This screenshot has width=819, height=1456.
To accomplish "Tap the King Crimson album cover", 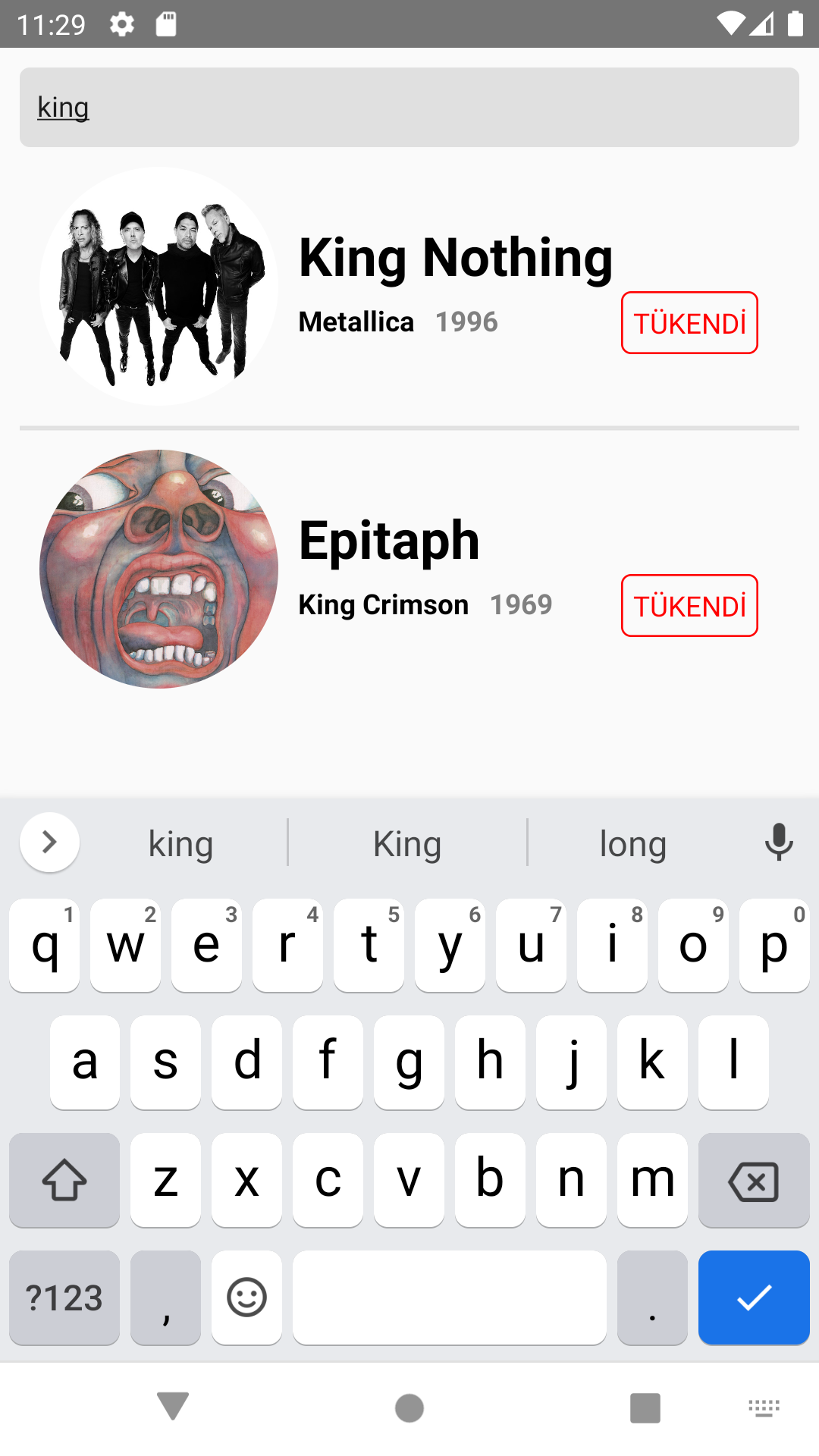I will (x=159, y=569).
